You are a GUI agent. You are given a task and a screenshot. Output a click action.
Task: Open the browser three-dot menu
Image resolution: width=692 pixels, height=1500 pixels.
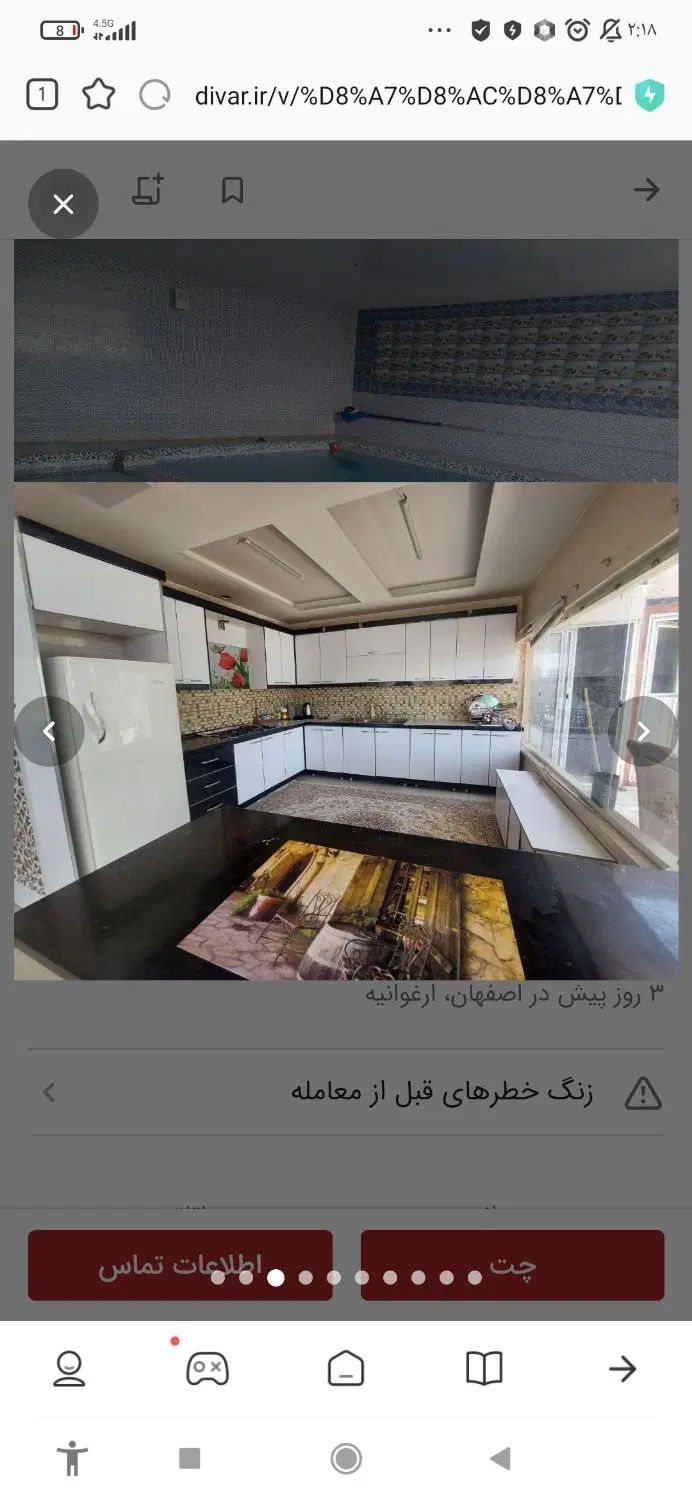[x=439, y=30]
